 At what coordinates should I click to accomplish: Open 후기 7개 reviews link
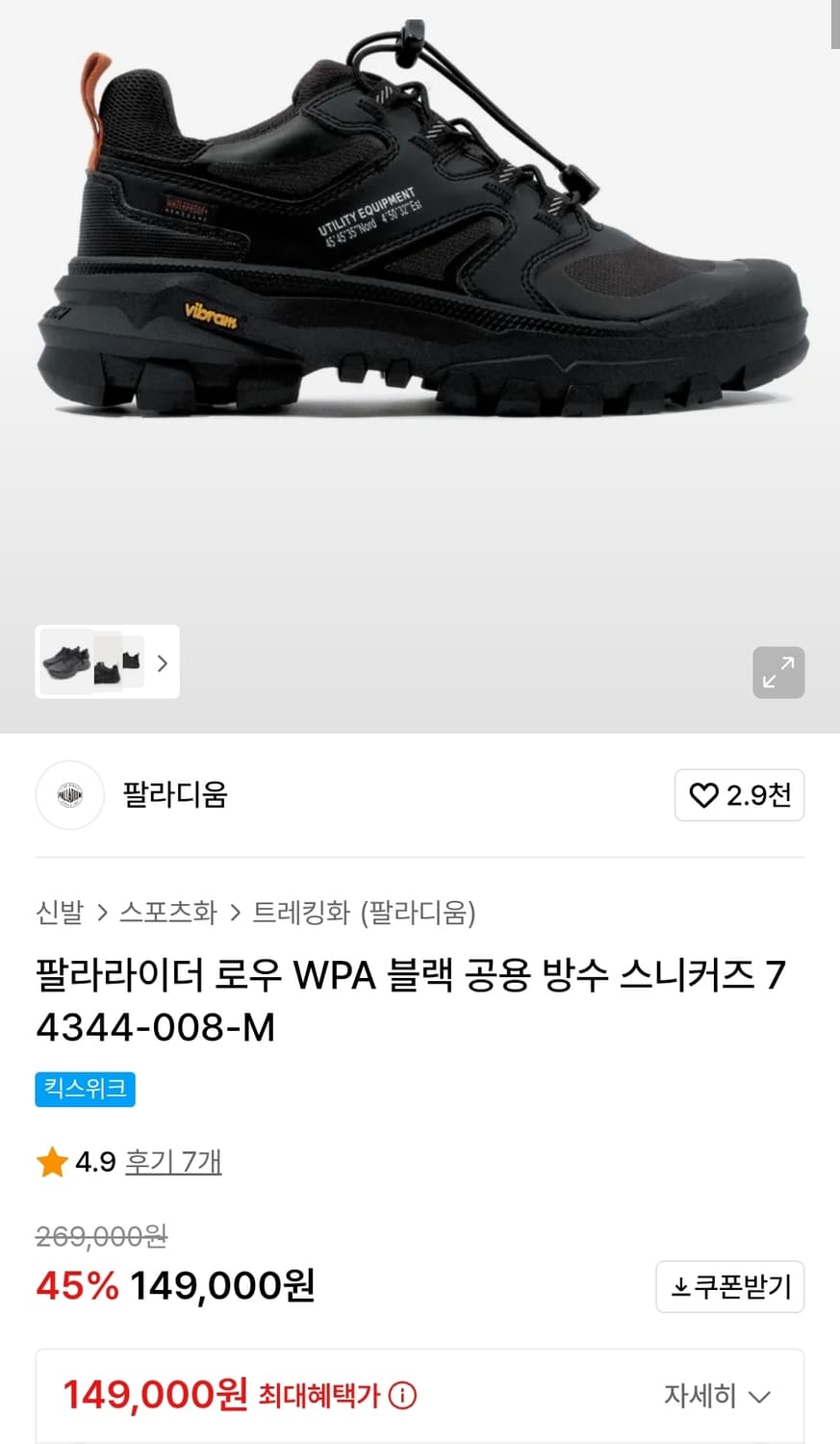tap(173, 1162)
